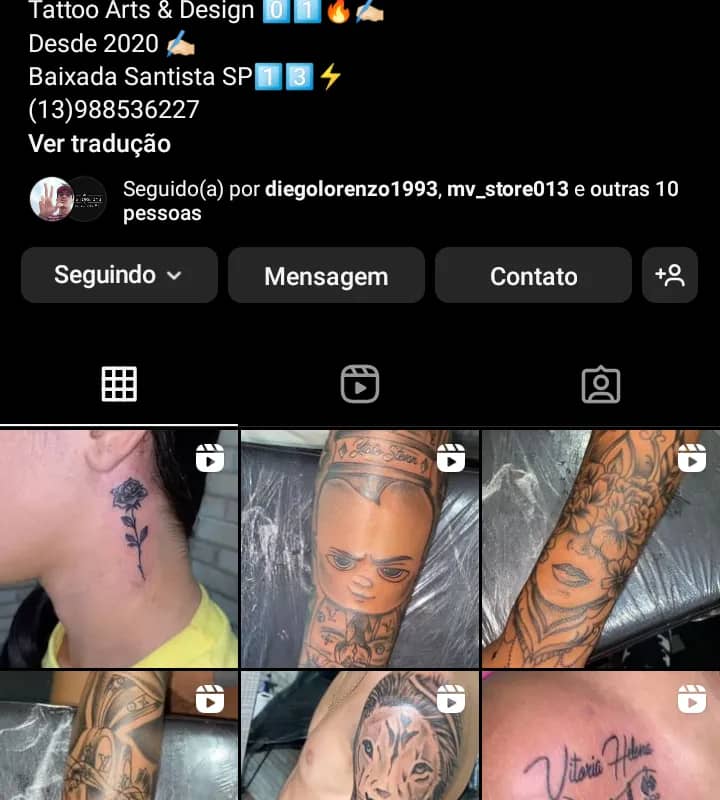The height and width of the screenshot is (800, 720).
Task: Select the Reels tab icon
Action: point(360,383)
